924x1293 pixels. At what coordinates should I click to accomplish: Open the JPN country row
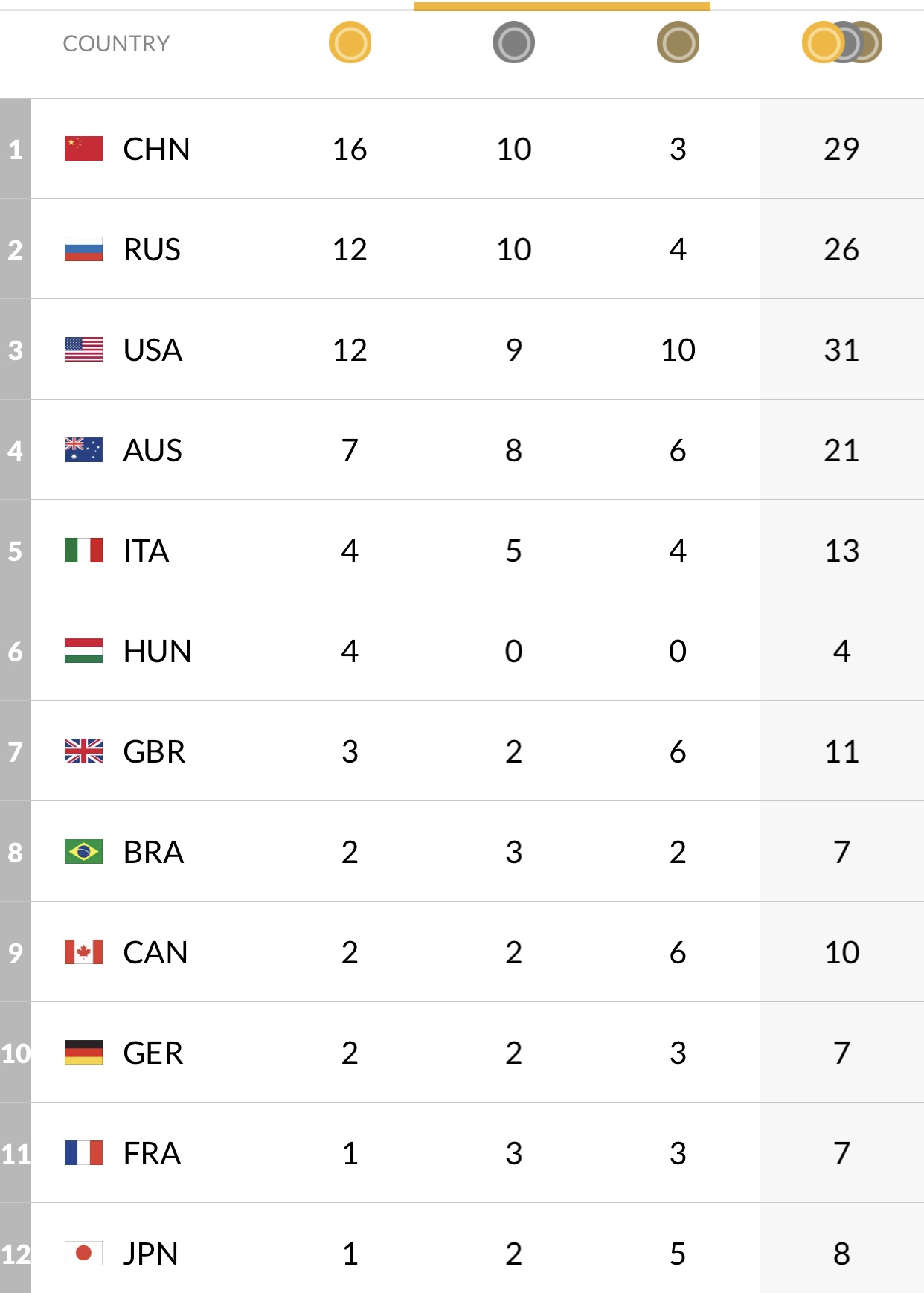(x=150, y=1254)
